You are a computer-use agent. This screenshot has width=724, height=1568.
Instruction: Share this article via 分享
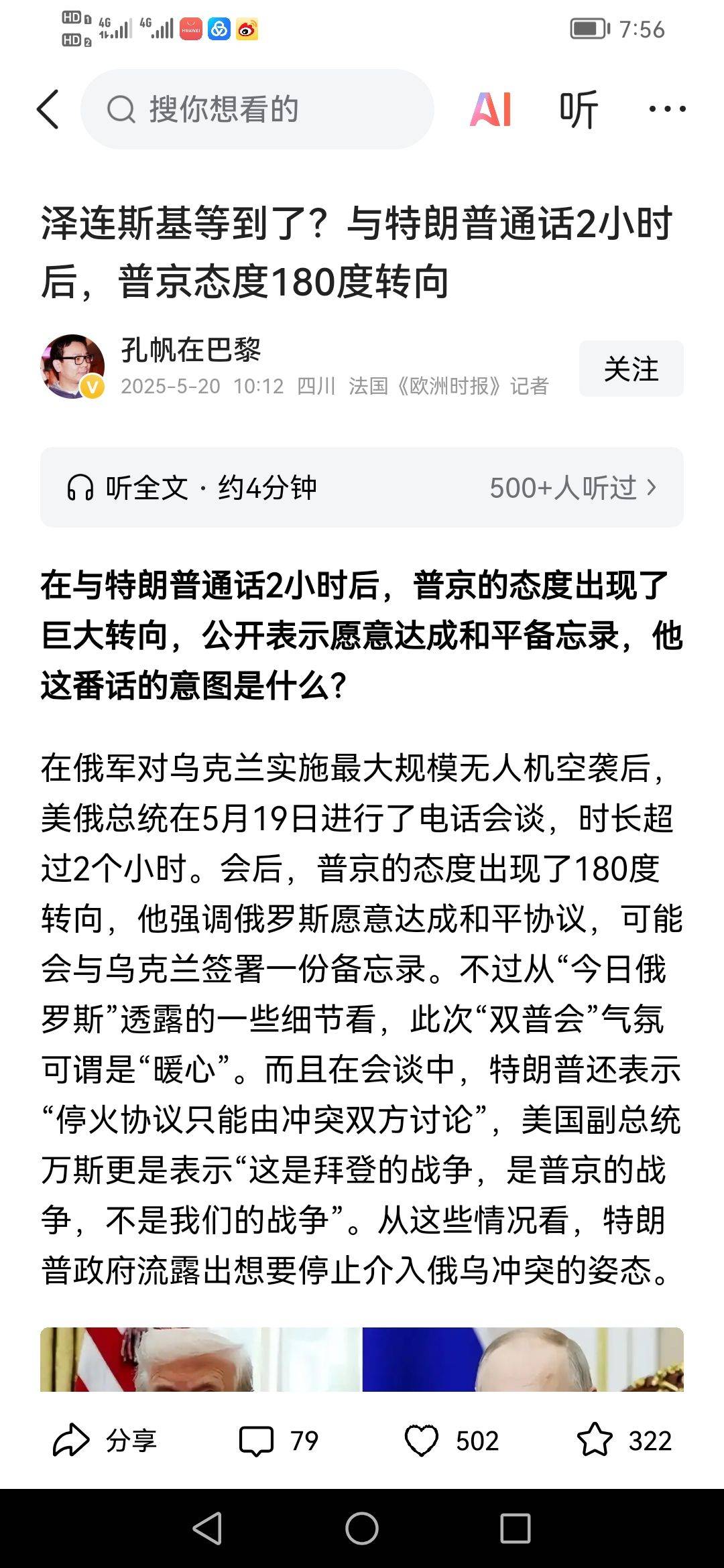(x=105, y=1440)
